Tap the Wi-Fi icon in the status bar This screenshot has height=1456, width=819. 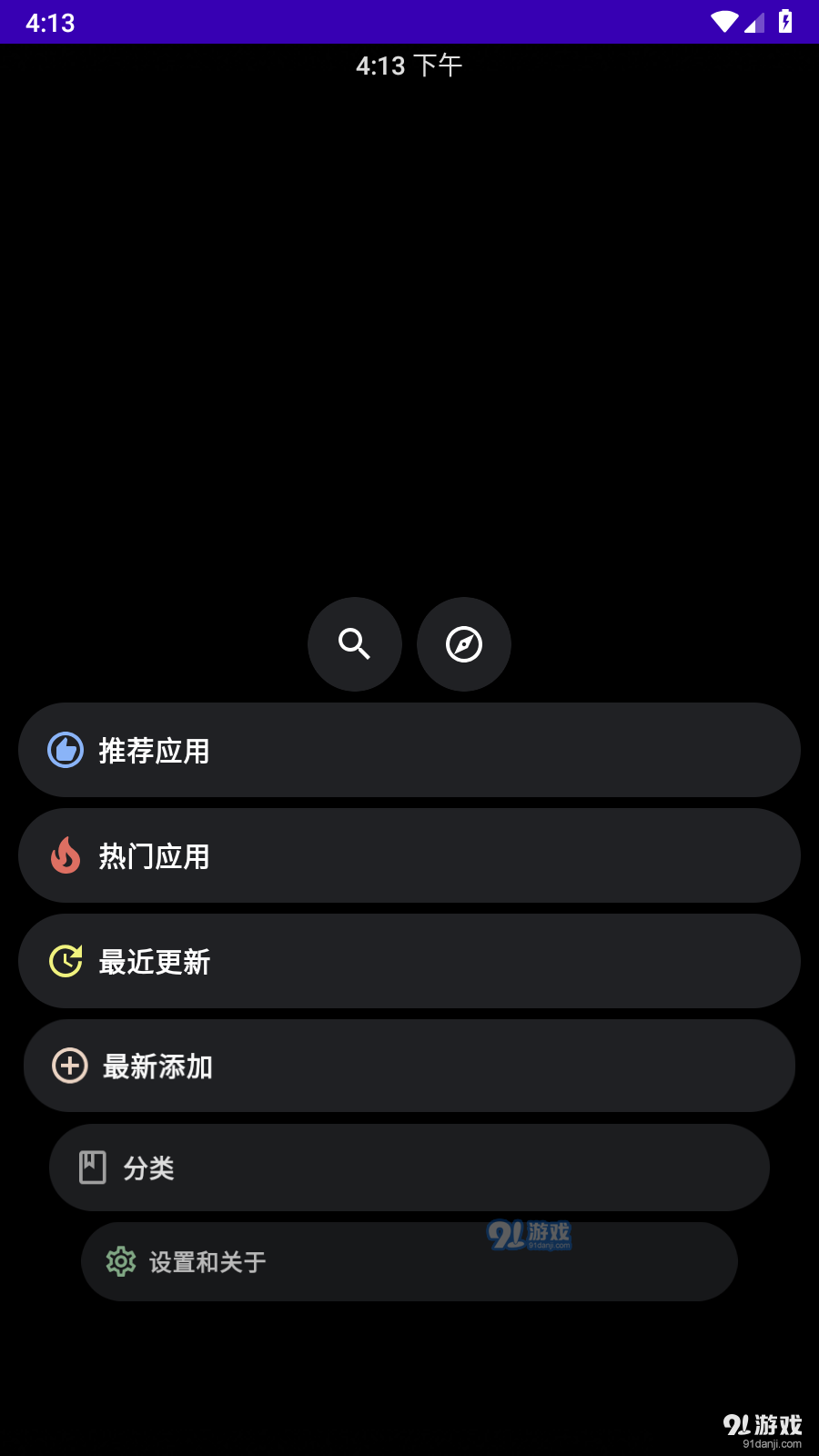click(723, 22)
